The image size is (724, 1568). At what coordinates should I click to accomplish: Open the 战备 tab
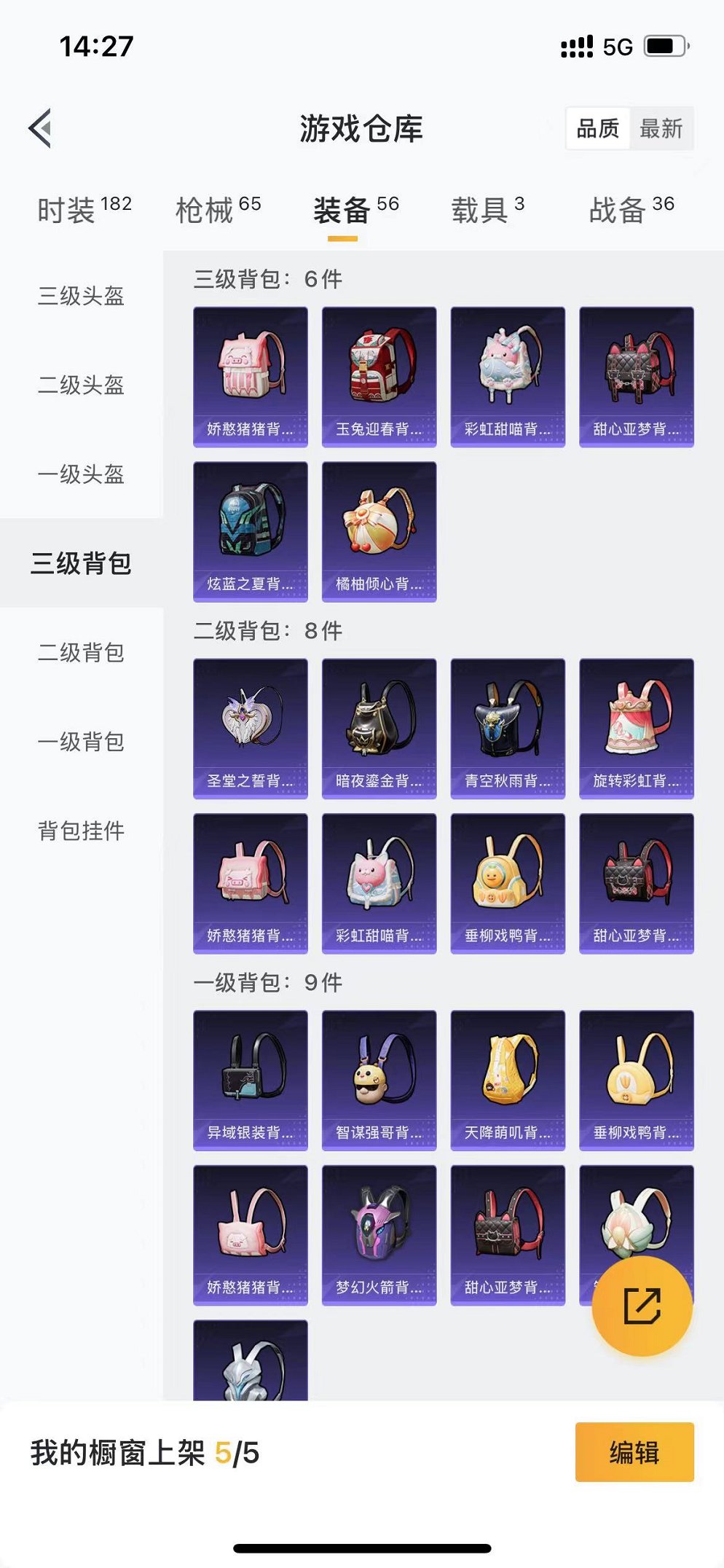click(631, 210)
